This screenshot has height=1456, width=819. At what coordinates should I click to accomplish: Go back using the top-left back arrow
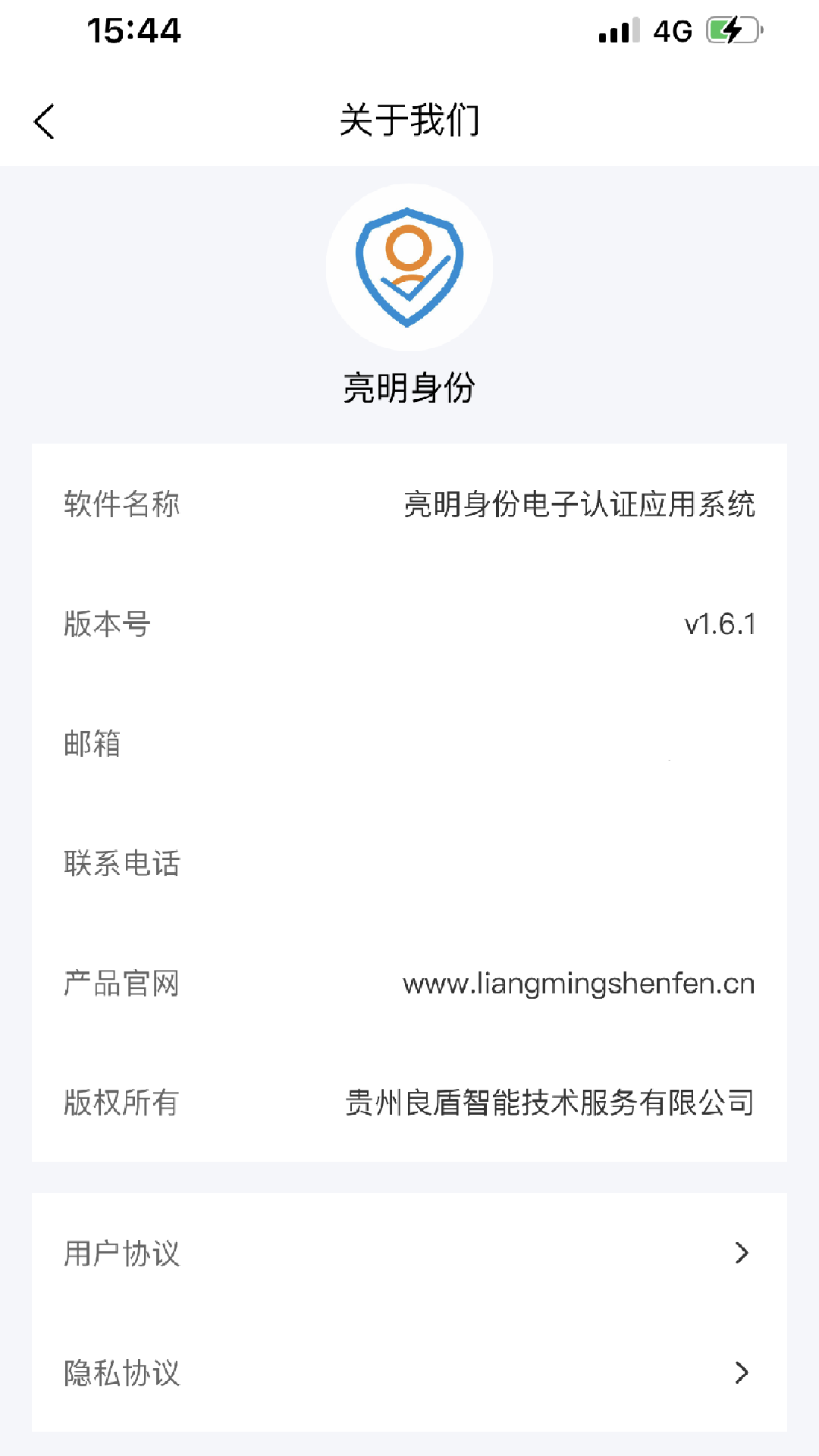[x=45, y=121]
